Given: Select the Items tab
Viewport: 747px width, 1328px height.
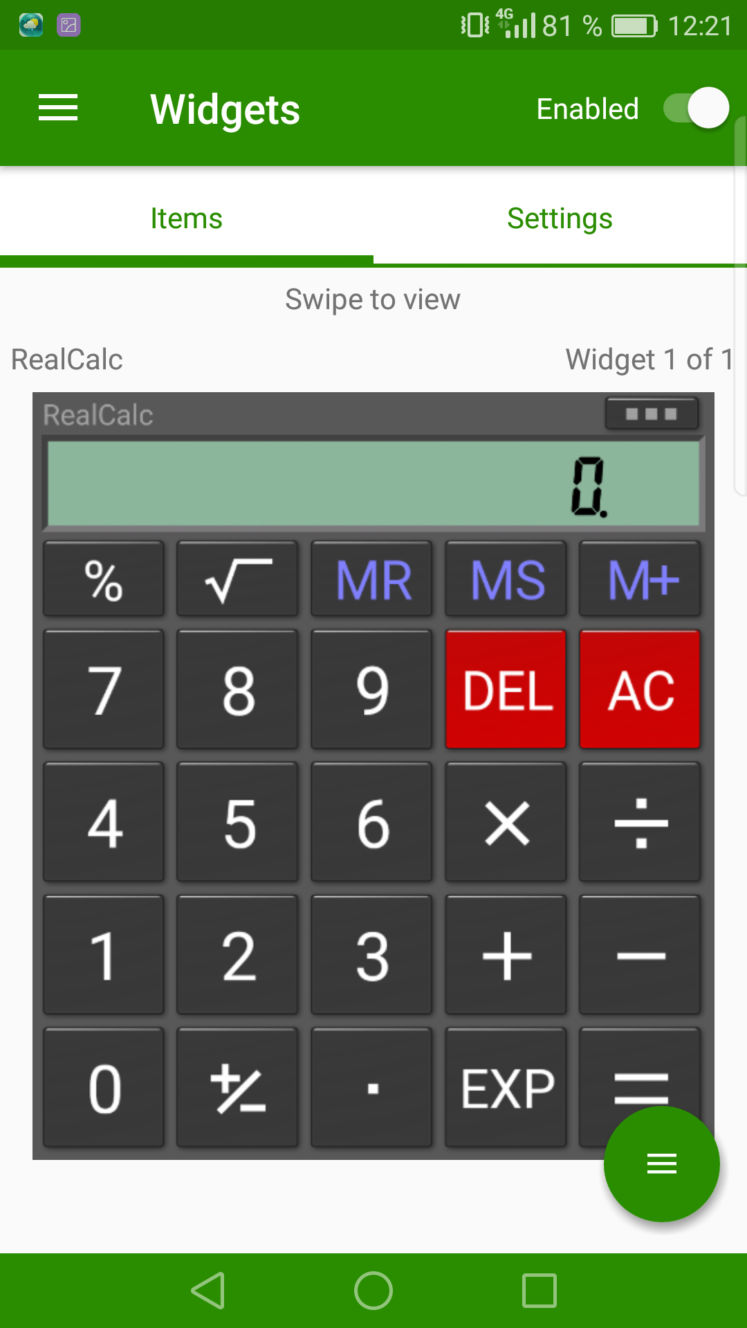Looking at the screenshot, I should (x=186, y=218).
